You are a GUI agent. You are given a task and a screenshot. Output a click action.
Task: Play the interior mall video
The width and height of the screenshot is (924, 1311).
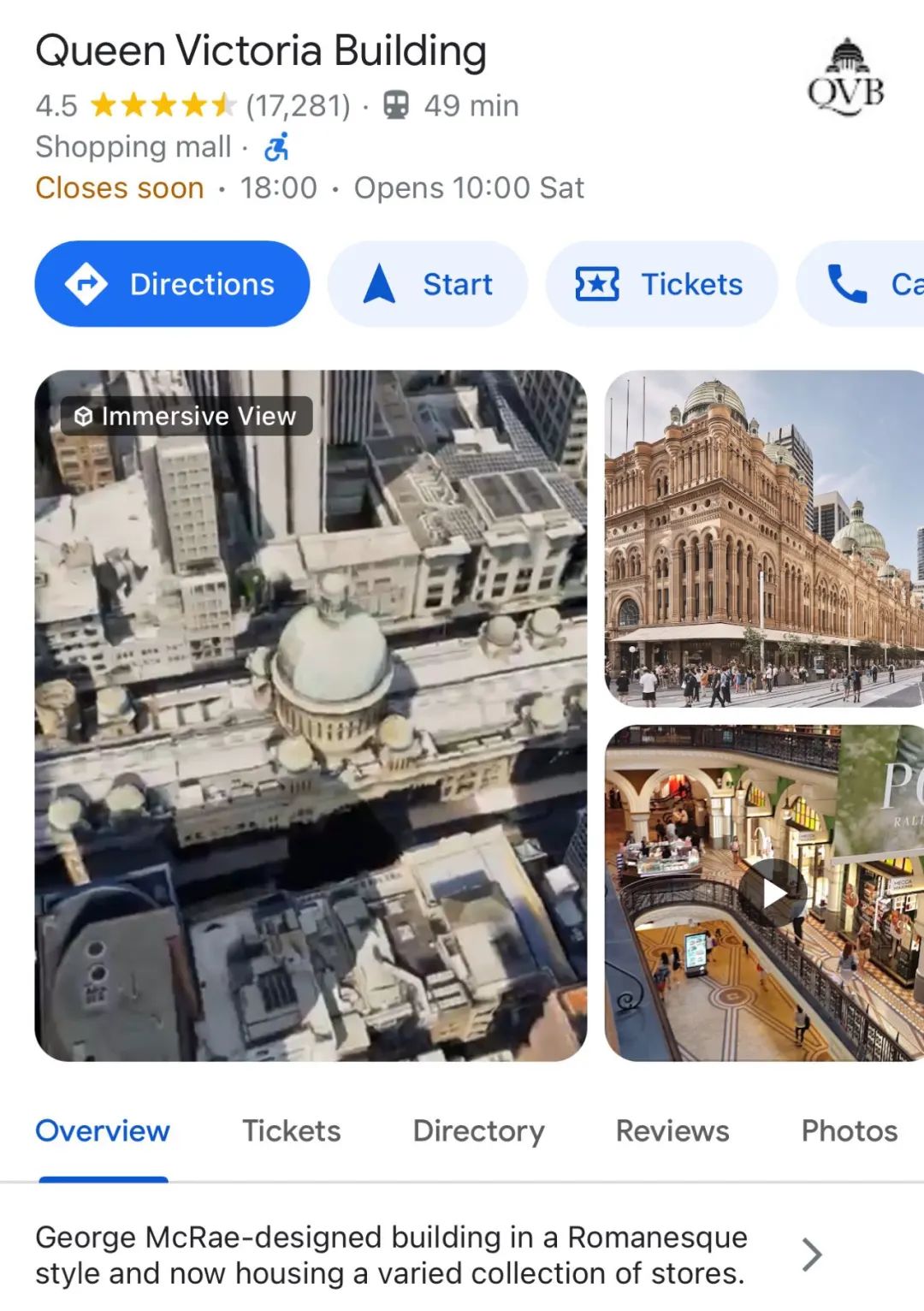773,893
